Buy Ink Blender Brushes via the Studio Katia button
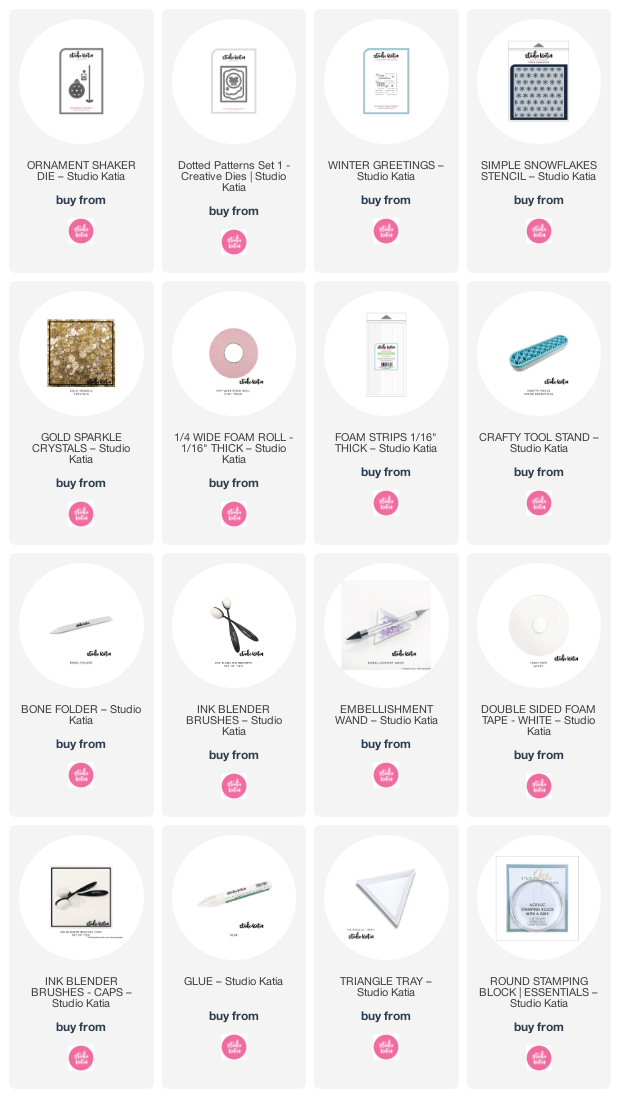 pyautogui.click(x=234, y=786)
